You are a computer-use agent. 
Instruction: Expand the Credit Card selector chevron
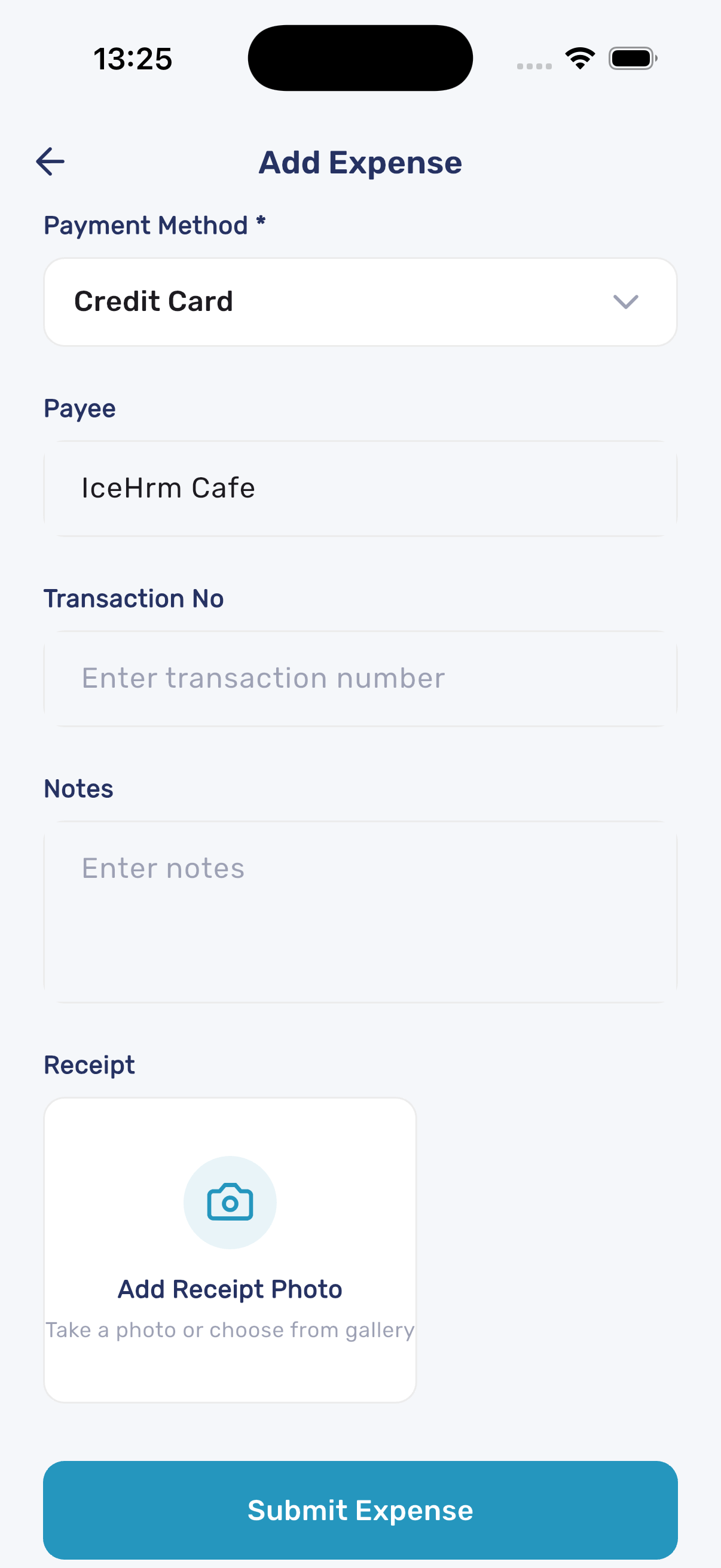[x=627, y=303]
